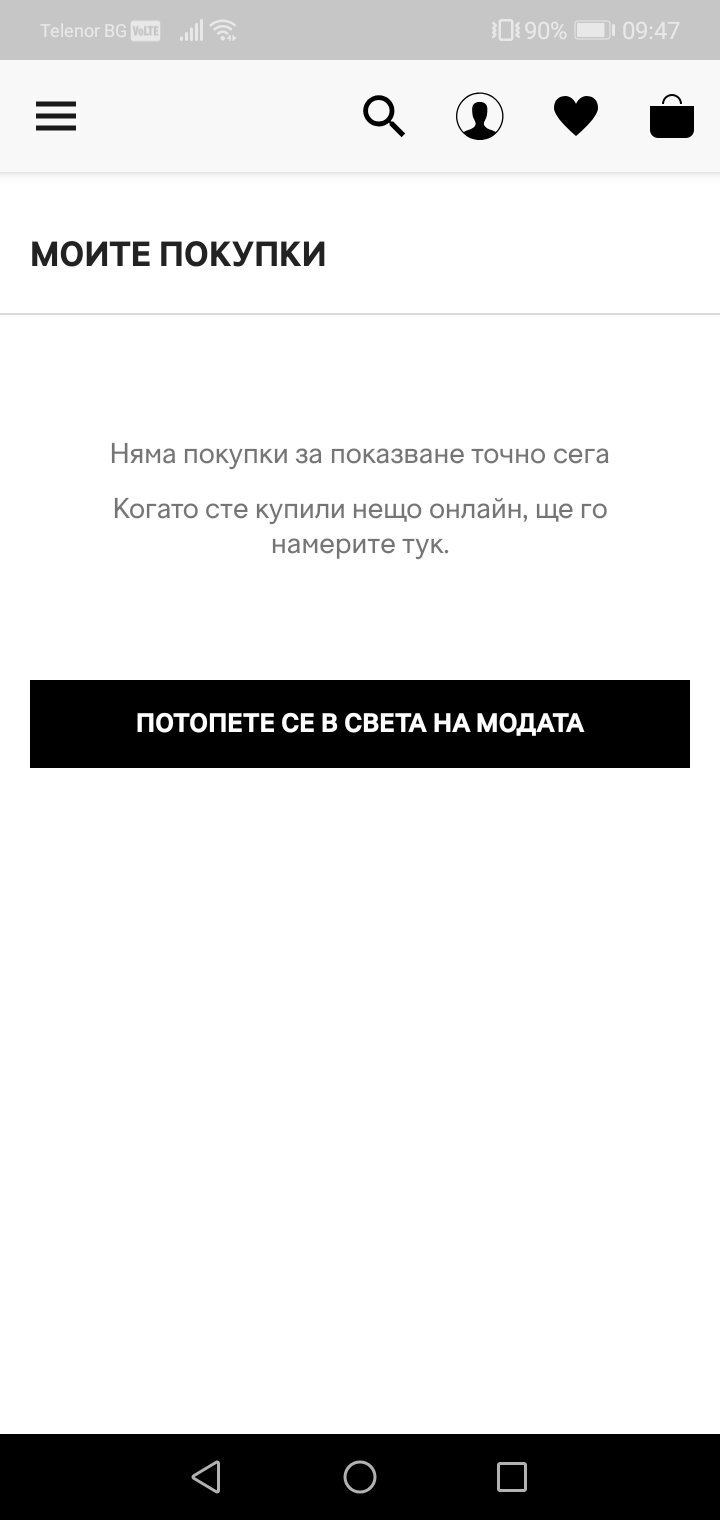720x1520 pixels.
Task: Open the hamburger menu
Action: 56,117
